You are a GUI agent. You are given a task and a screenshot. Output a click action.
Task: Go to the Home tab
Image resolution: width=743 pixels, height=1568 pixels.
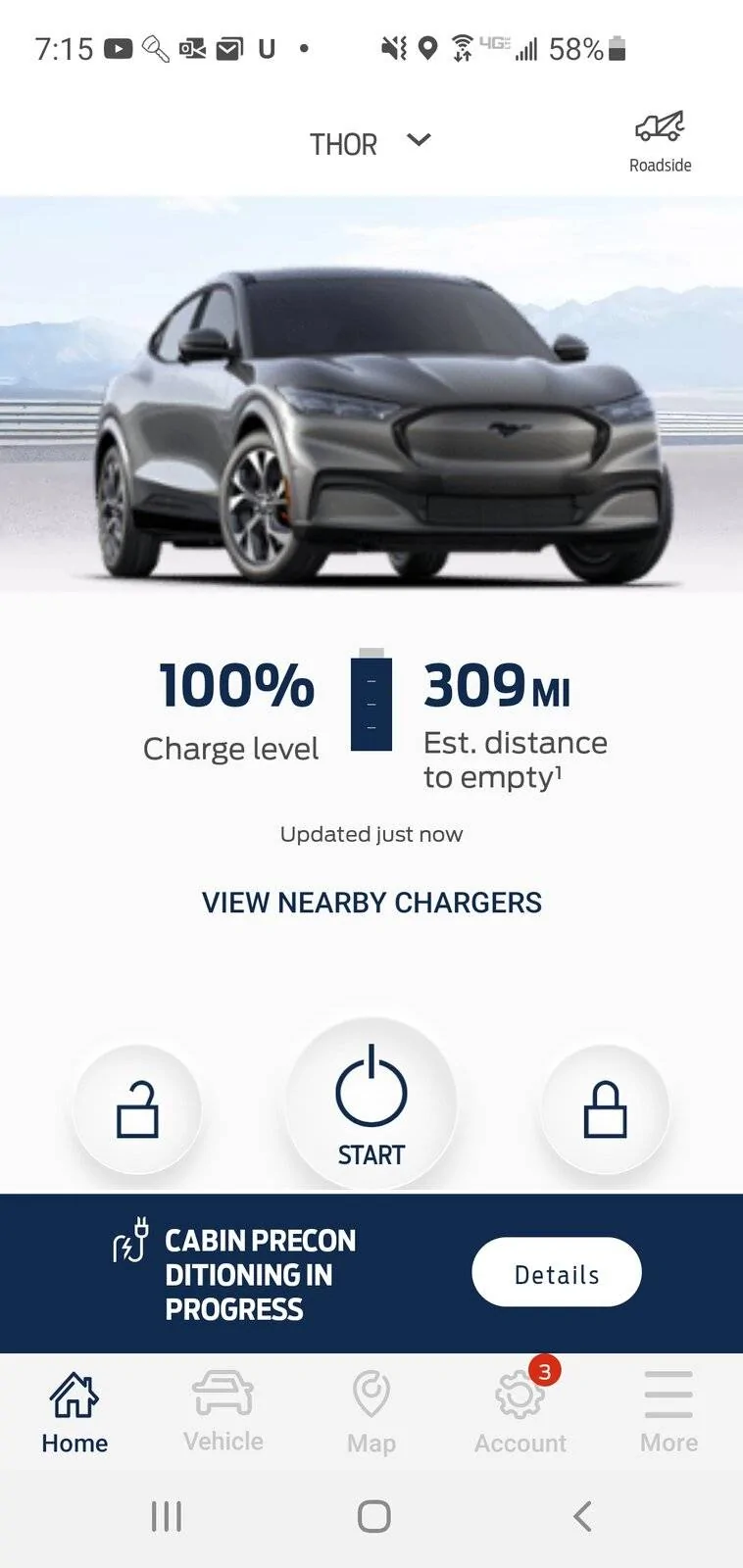tap(74, 1411)
